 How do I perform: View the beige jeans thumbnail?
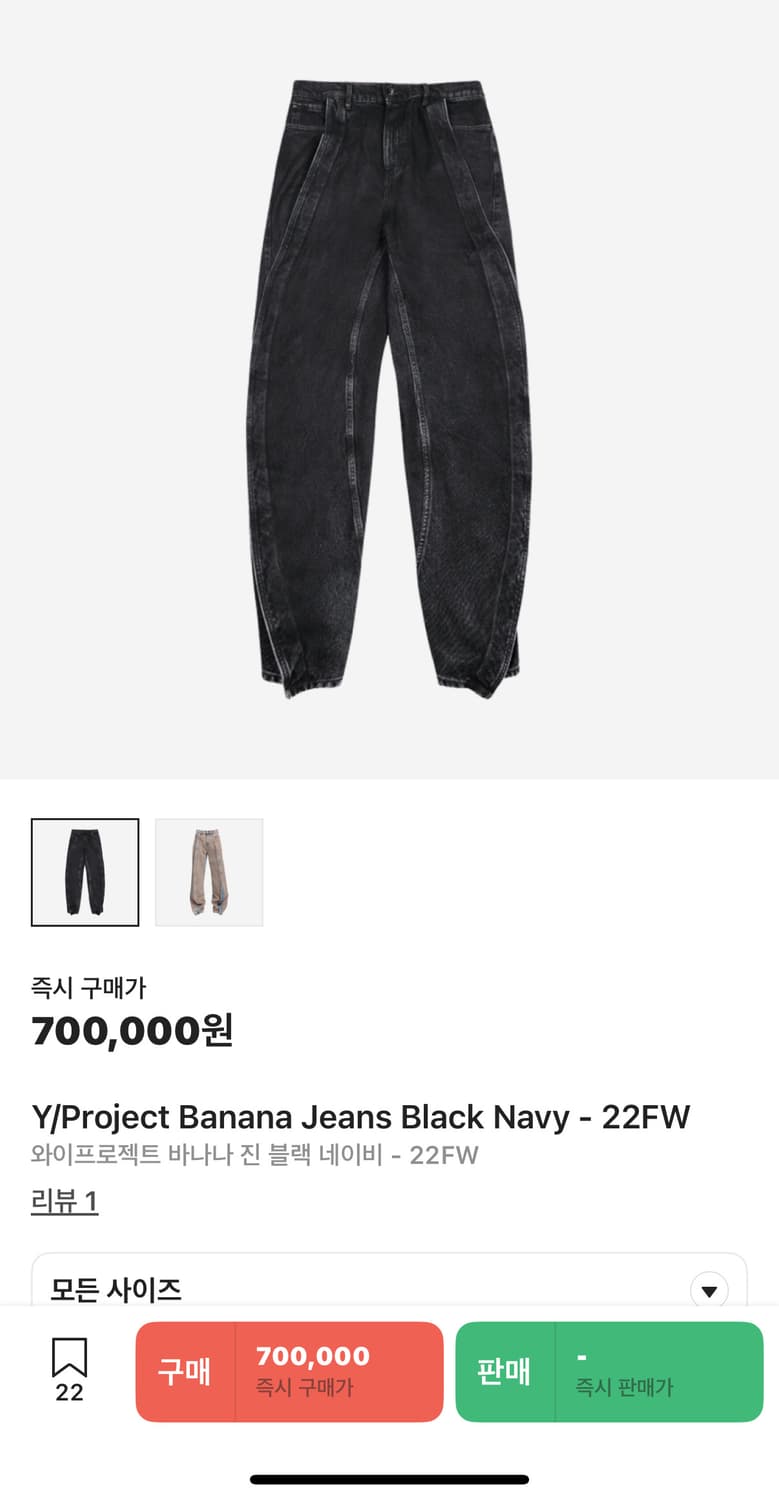(x=209, y=872)
